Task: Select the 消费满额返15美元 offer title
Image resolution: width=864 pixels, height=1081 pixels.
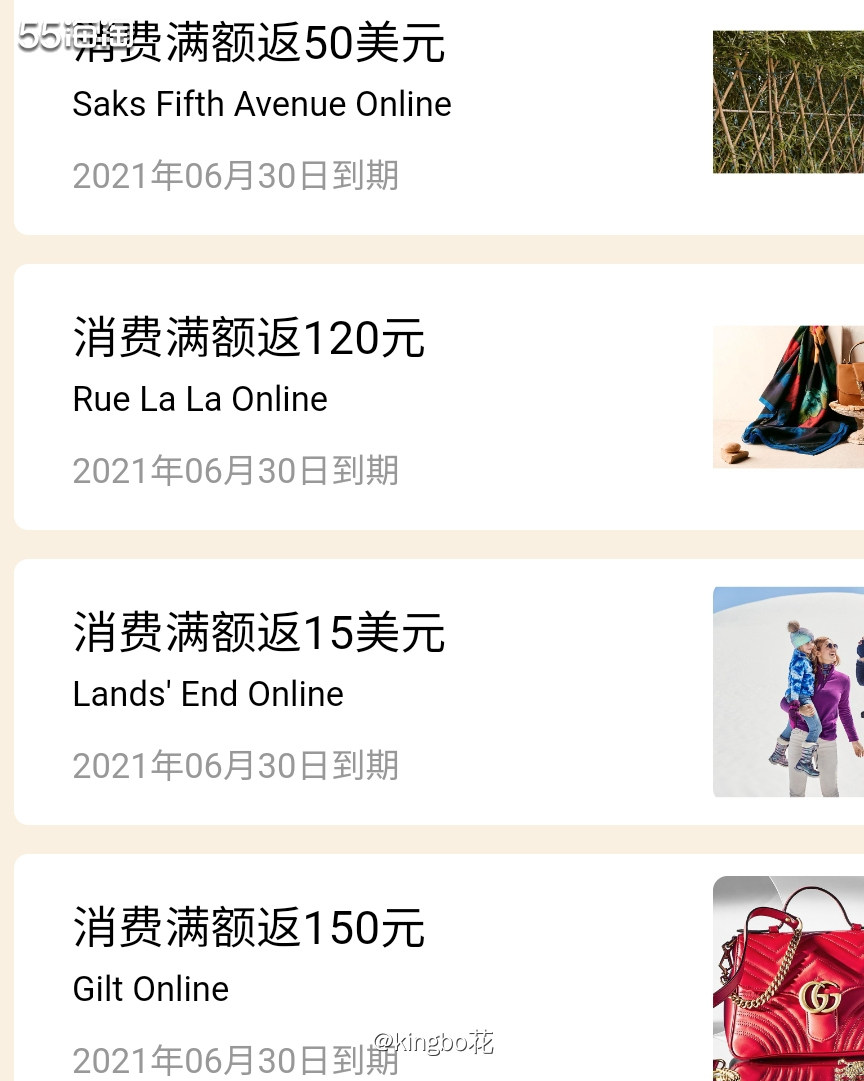Action: [258, 633]
